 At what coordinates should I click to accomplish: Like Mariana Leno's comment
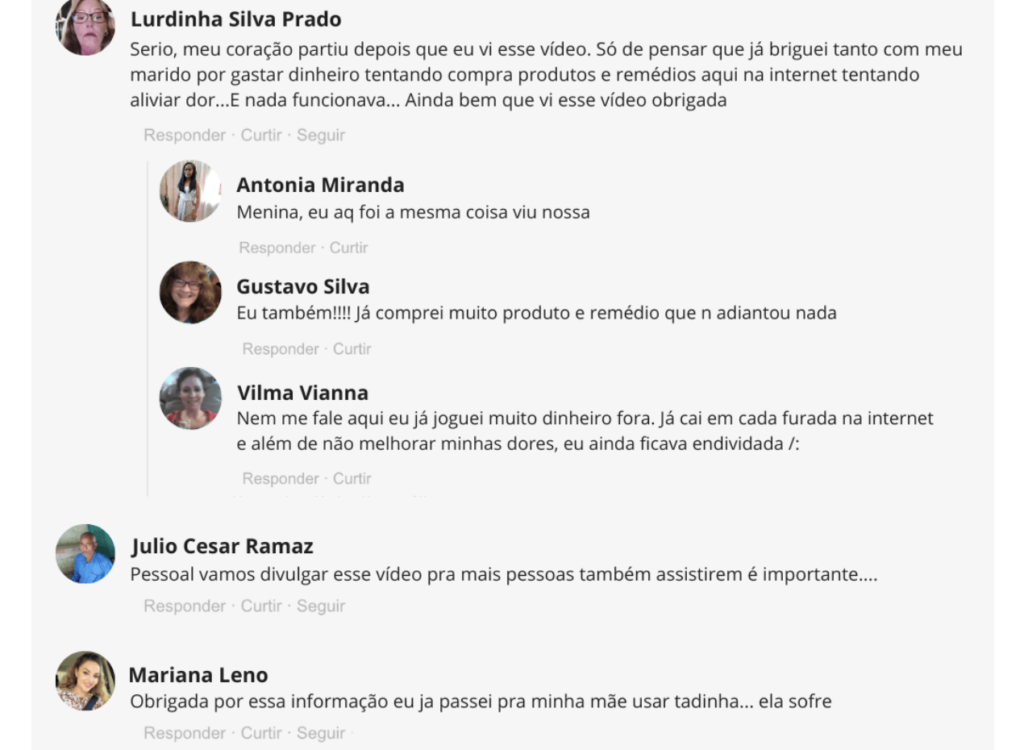coord(261,733)
